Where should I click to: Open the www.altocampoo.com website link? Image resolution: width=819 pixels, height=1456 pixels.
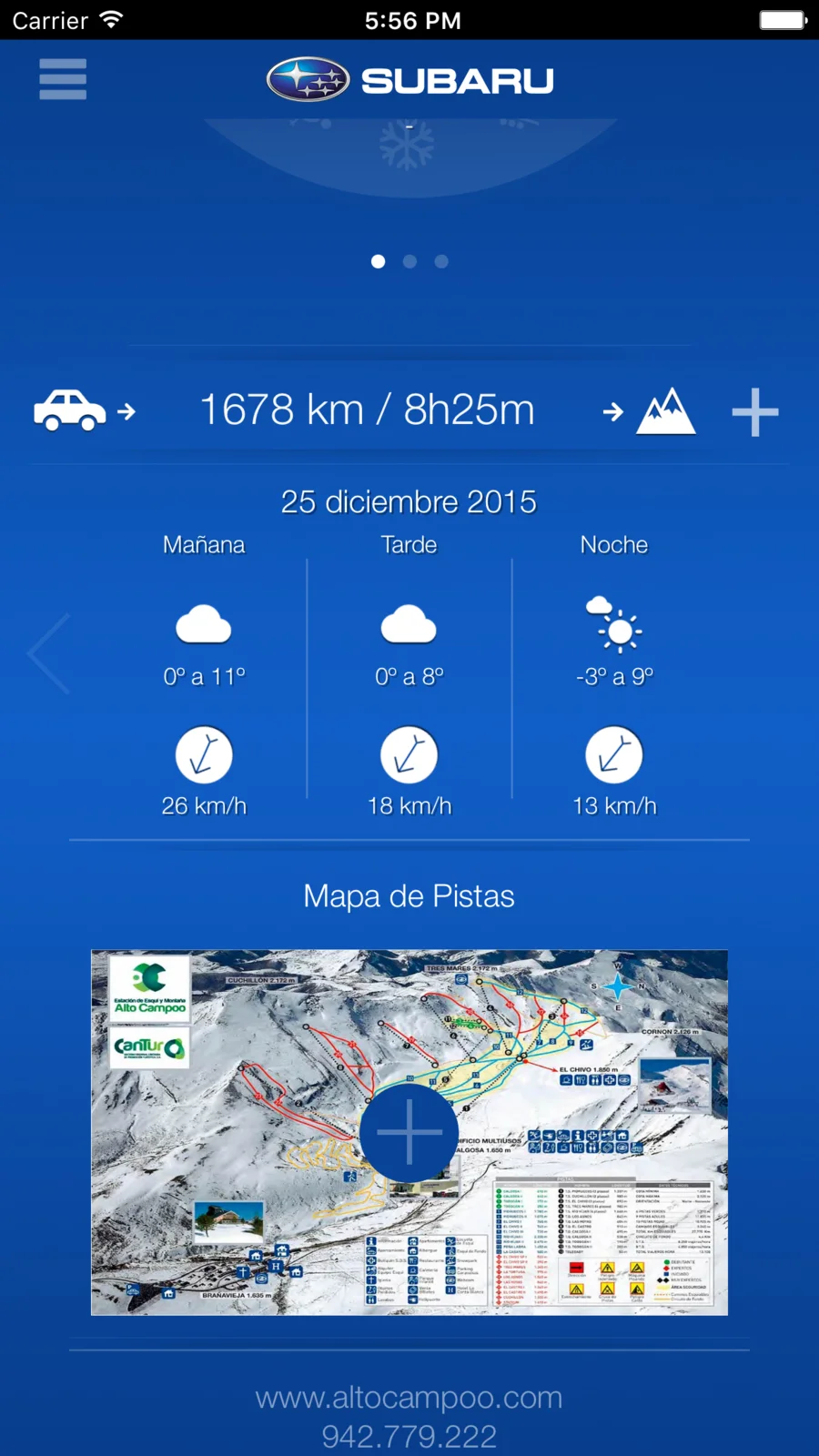pos(409,1397)
